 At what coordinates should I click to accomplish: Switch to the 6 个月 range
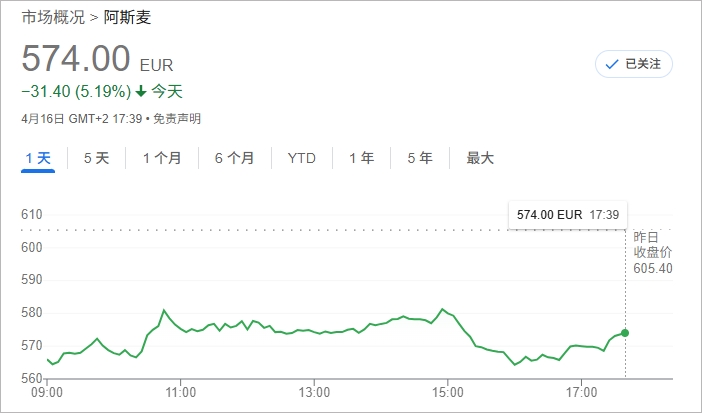[x=234, y=158]
